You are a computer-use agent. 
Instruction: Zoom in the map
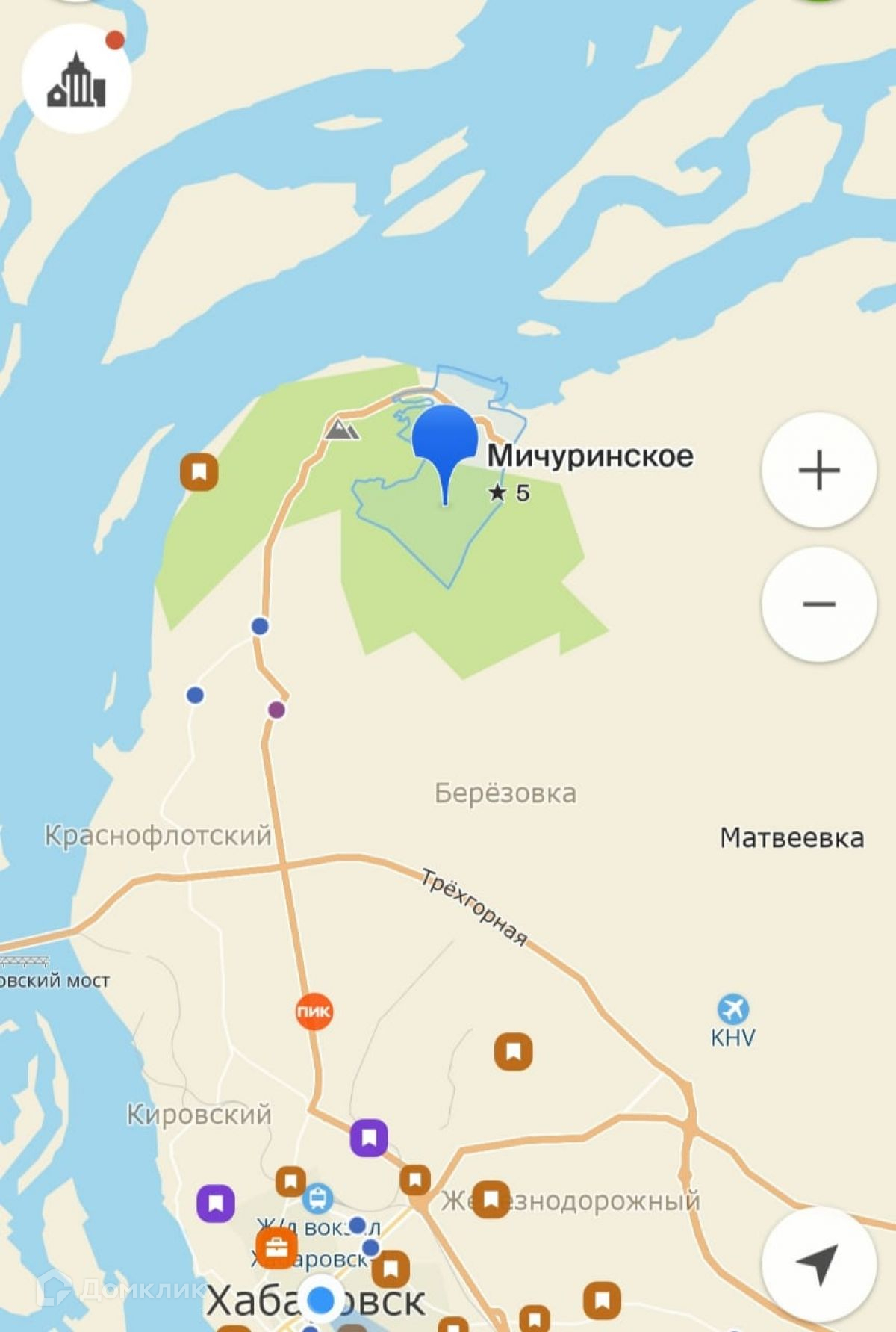click(818, 471)
